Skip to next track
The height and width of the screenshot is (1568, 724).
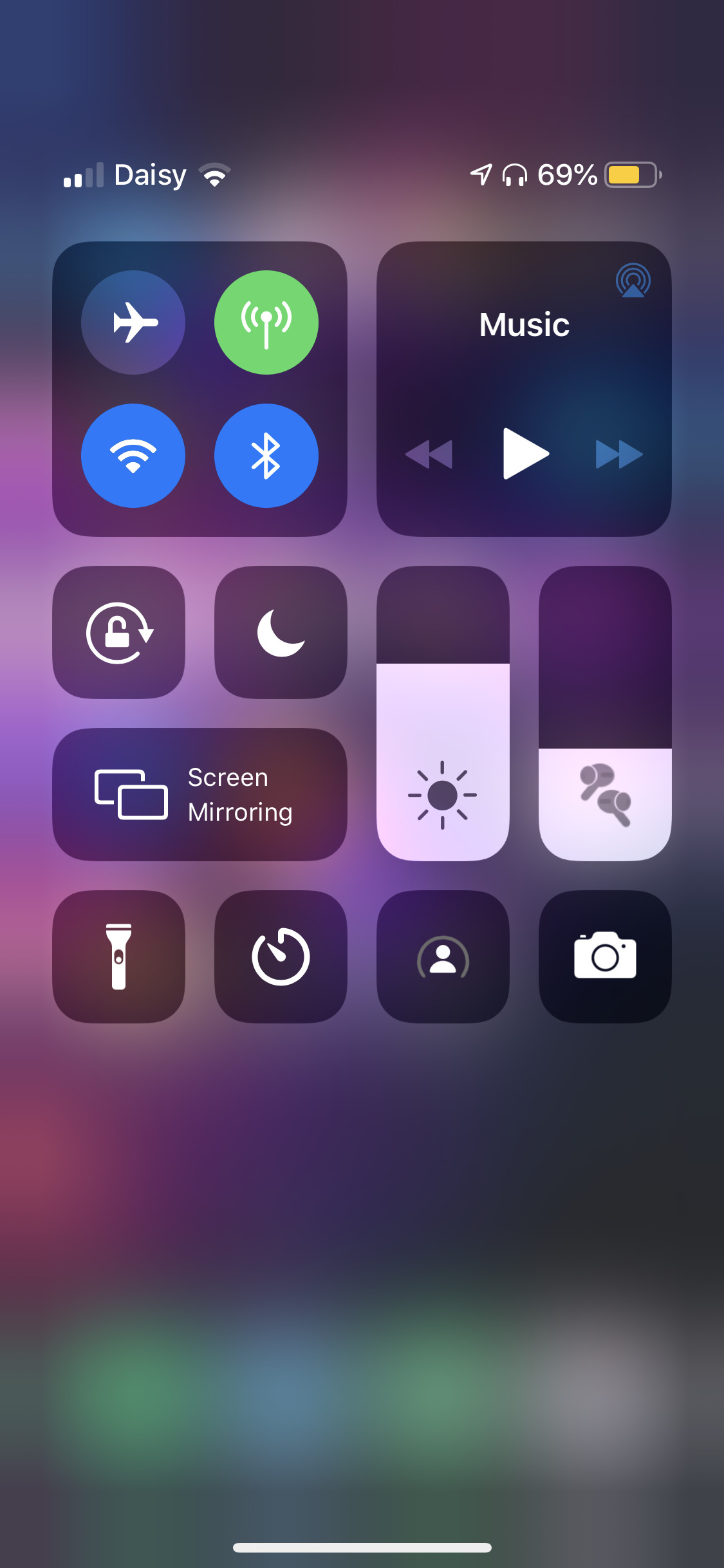pos(618,454)
